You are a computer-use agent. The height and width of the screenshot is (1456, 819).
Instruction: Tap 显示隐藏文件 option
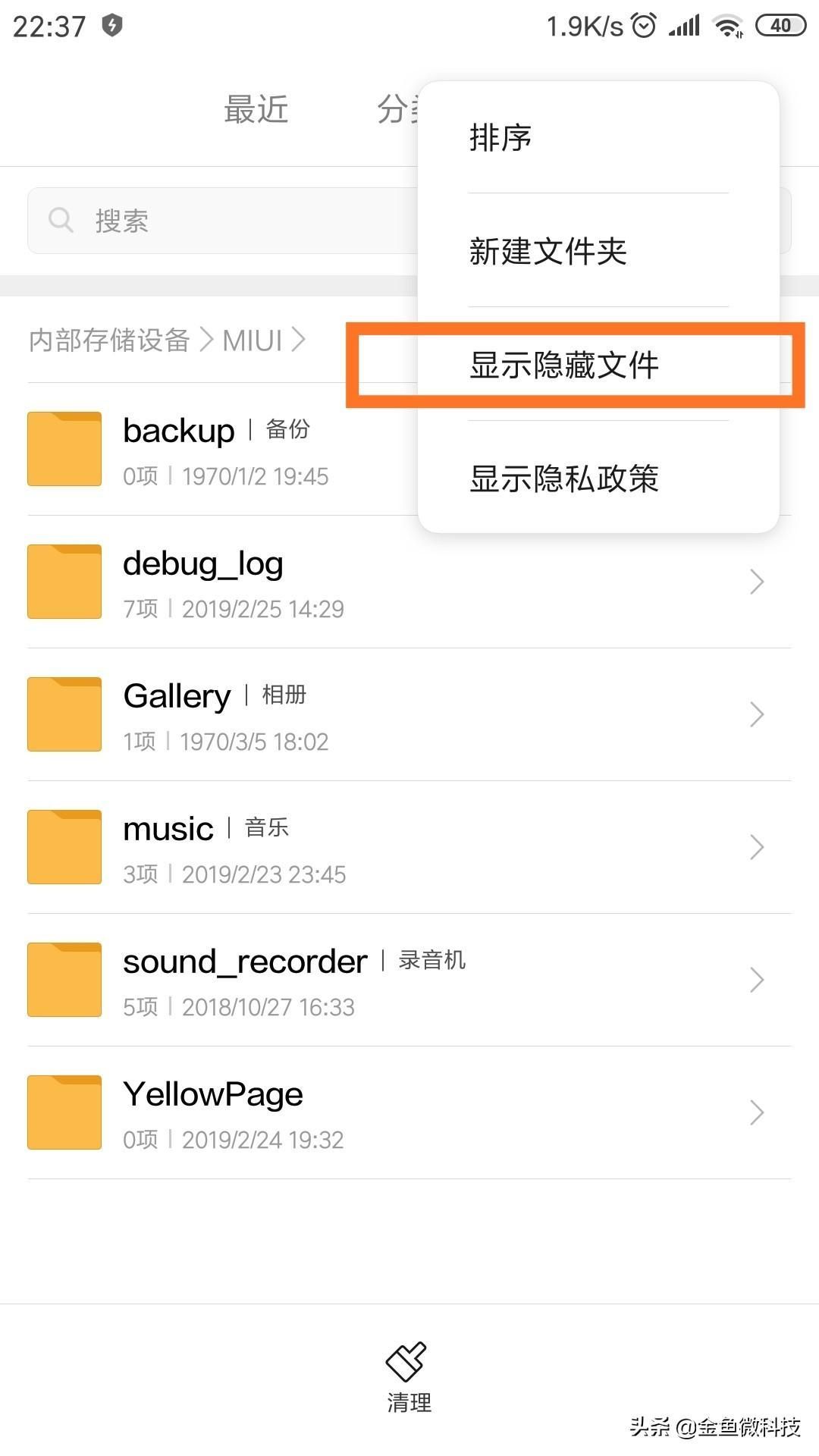point(598,365)
